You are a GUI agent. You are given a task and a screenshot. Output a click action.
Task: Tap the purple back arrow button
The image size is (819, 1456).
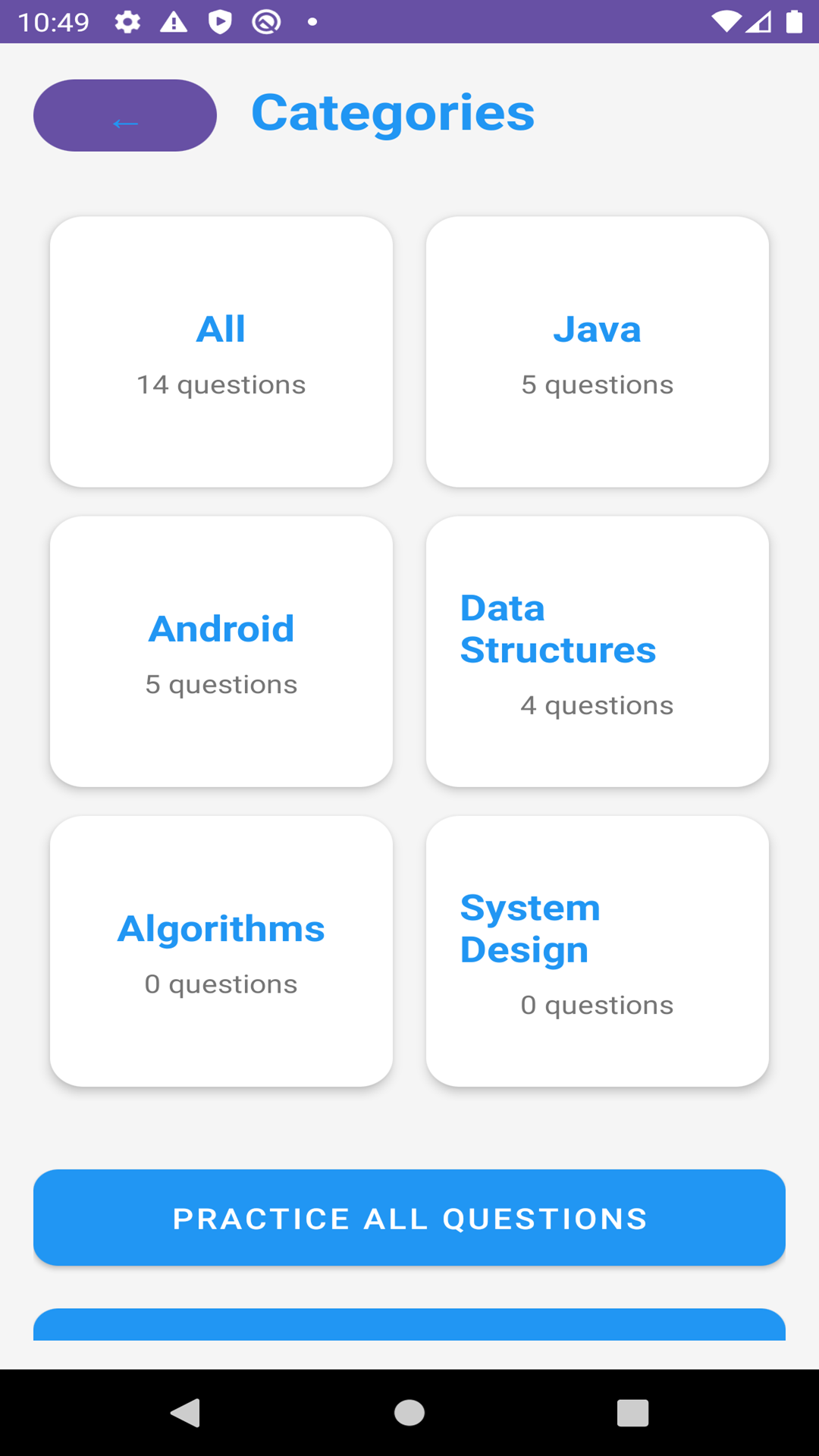[x=125, y=115]
